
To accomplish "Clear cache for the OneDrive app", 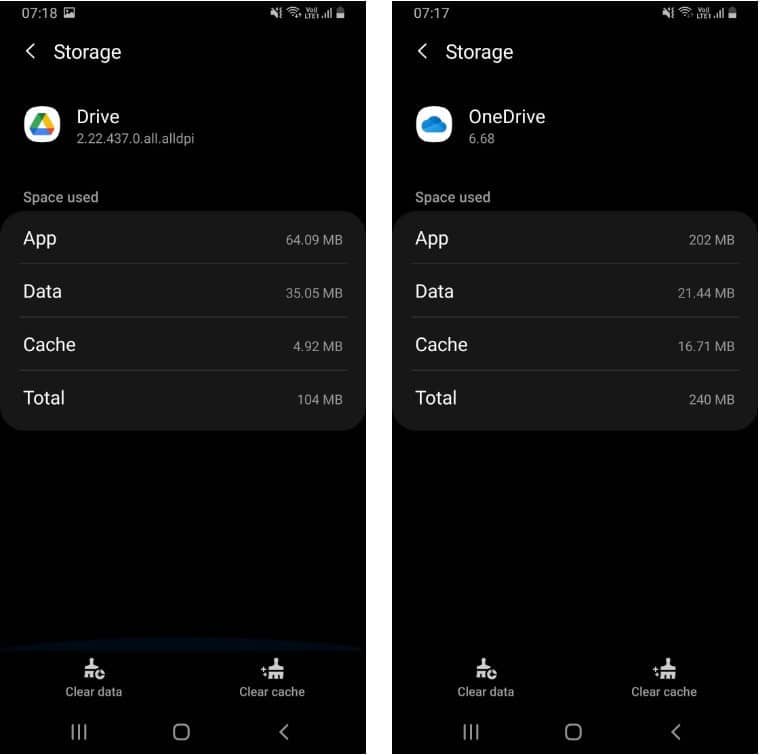I will coord(664,677).
